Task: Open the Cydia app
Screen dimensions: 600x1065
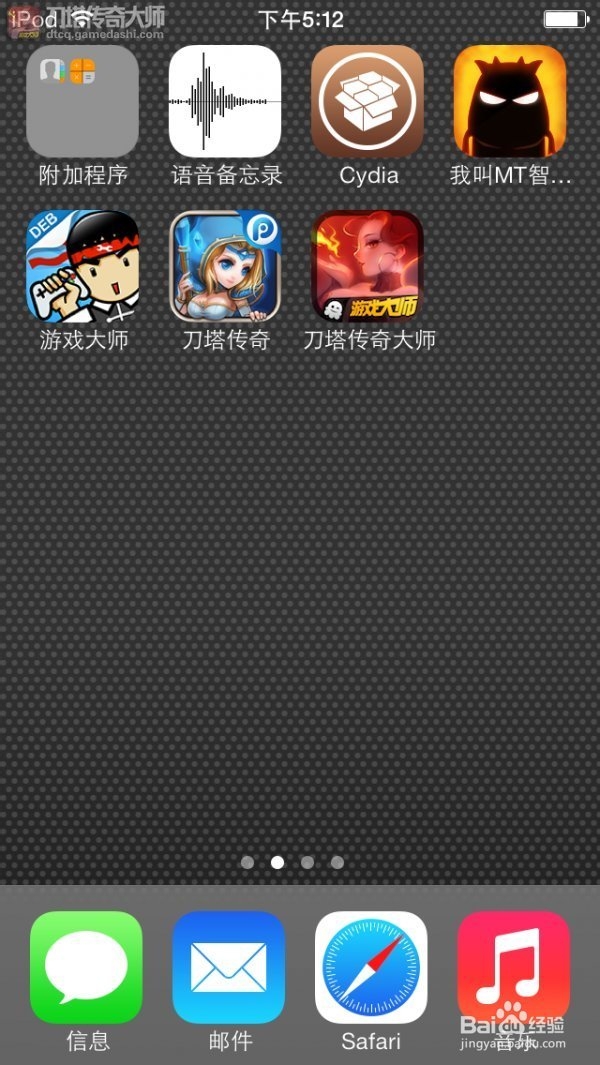Action: 367,101
